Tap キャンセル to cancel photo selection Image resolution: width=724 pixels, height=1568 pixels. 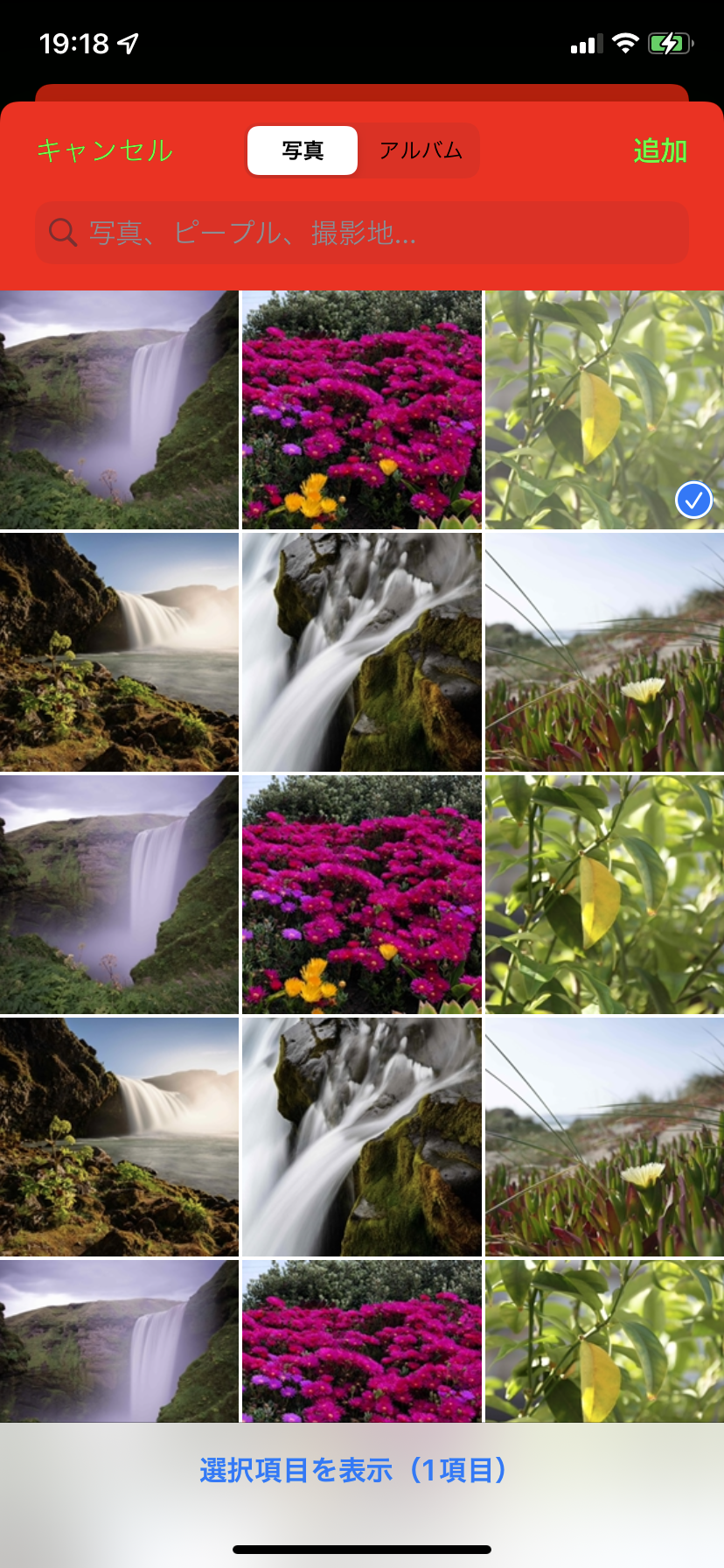(104, 150)
